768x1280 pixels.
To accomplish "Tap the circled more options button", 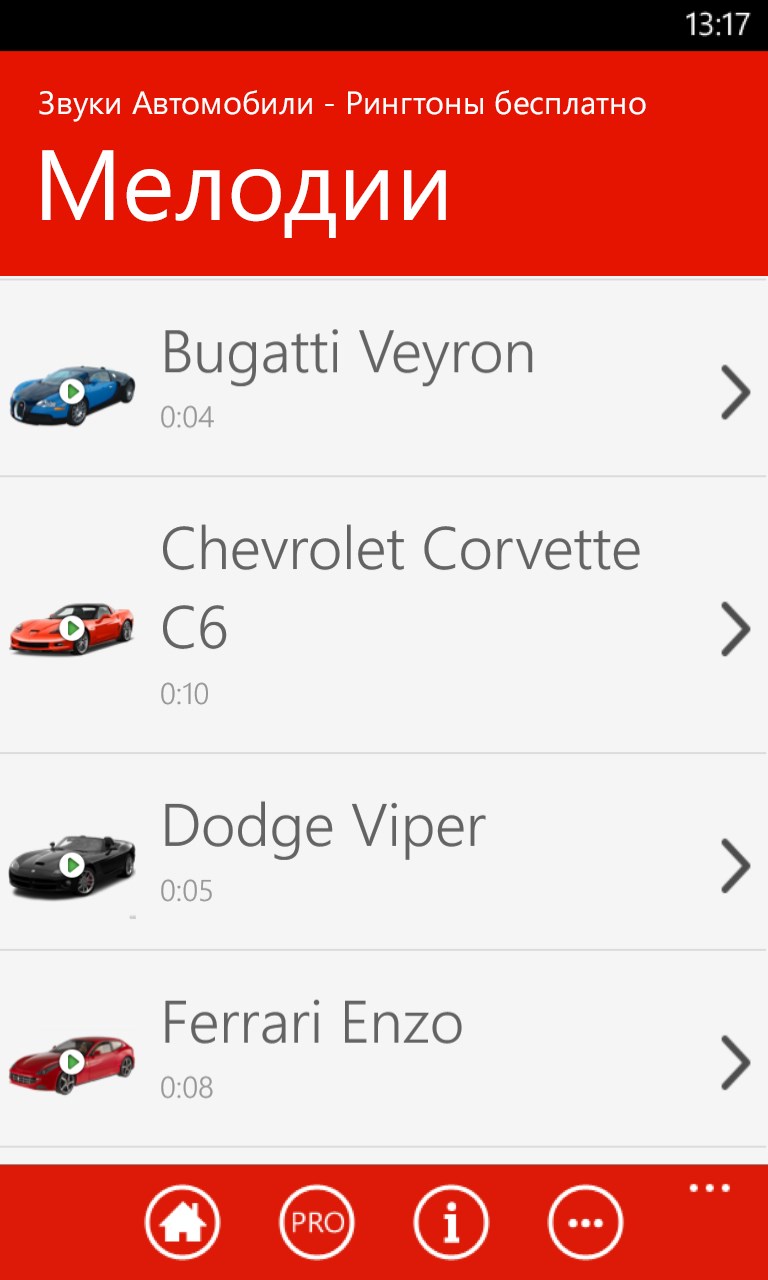I will (585, 1221).
